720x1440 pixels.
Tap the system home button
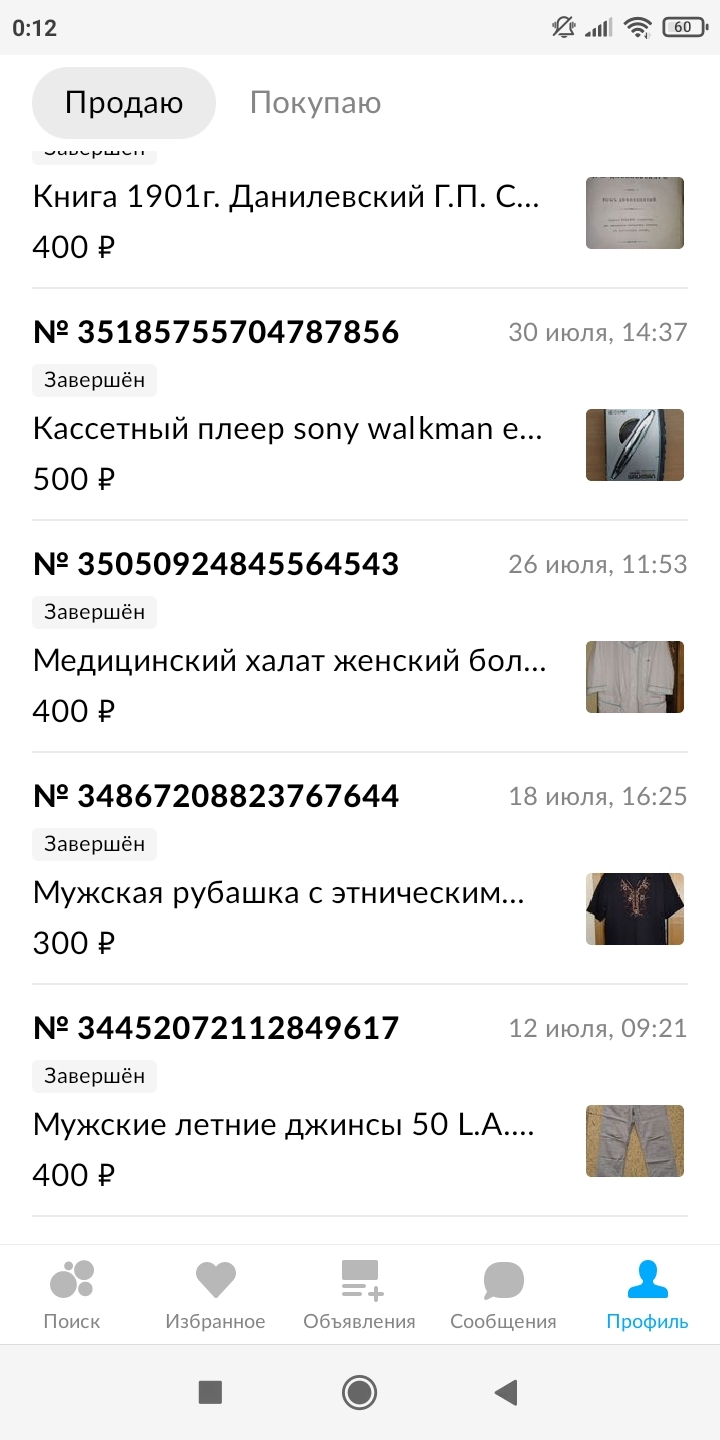(x=359, y=1392)
